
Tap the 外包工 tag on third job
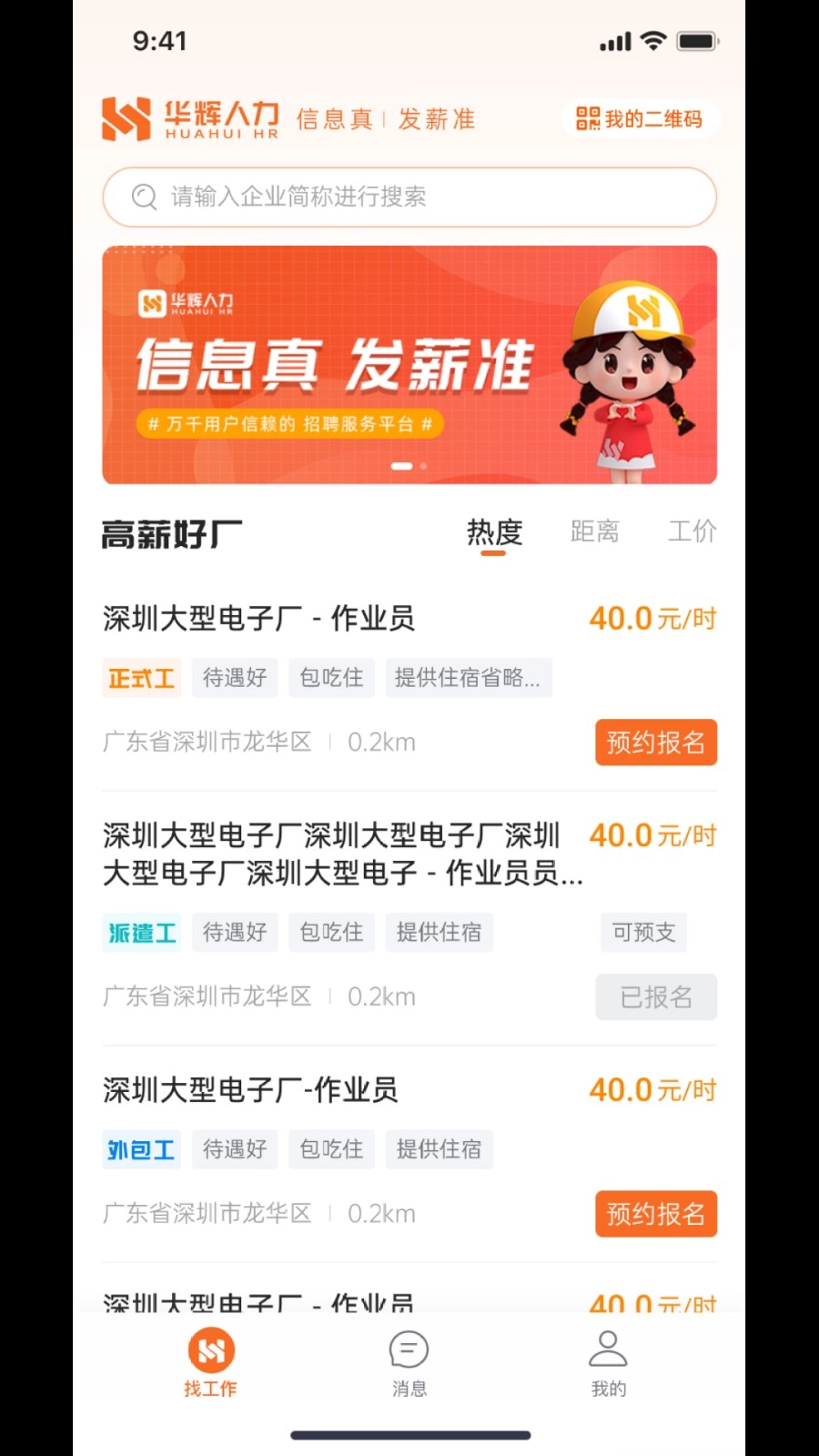[x=141, y=1149]
